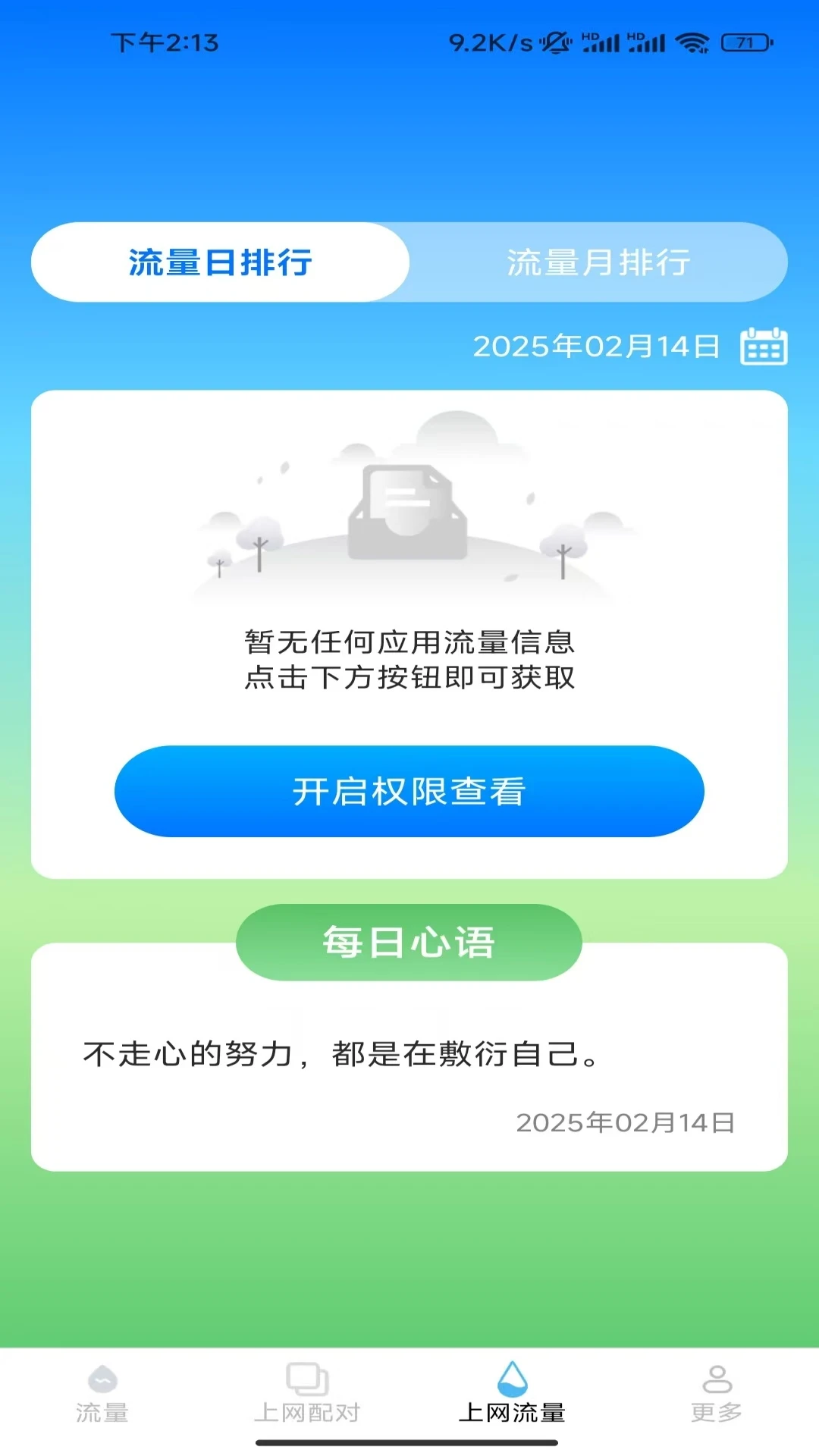Switch to 流量月排行 tab
The image size is (819, 1456).
[x=598, y=262]
